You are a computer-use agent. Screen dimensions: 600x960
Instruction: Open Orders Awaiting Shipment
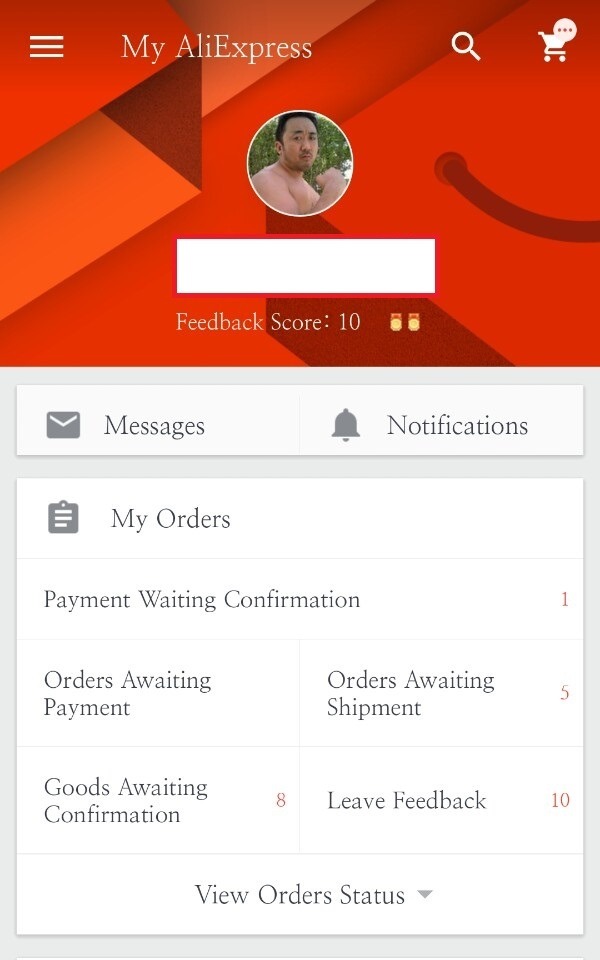[x=440, y=694]
